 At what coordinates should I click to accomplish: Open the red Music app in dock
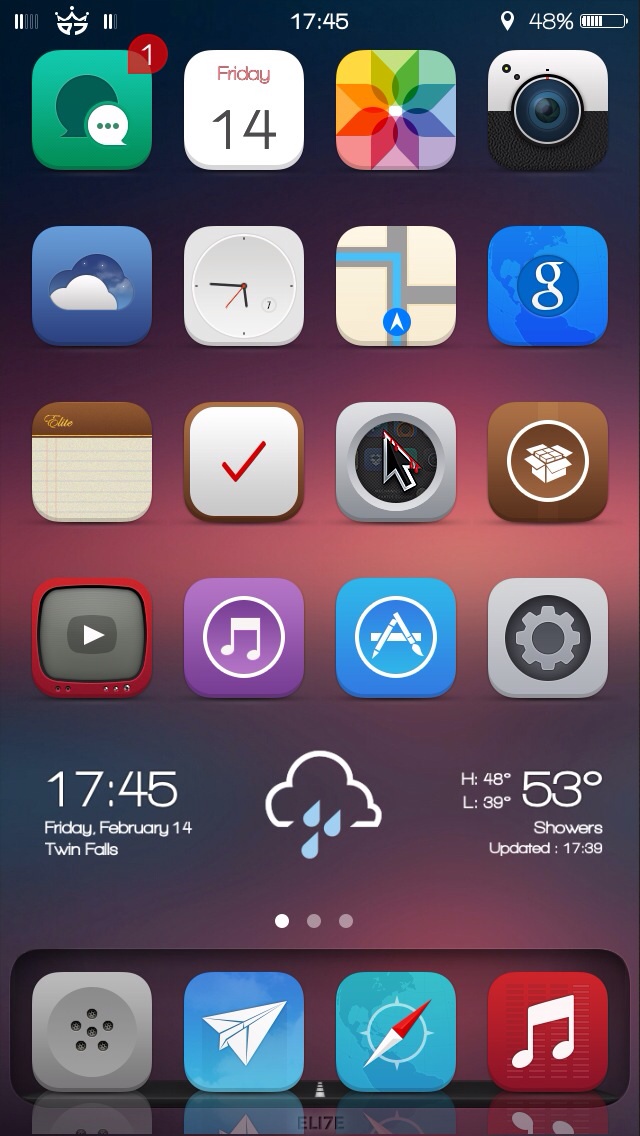click(x=548, y=1031)
